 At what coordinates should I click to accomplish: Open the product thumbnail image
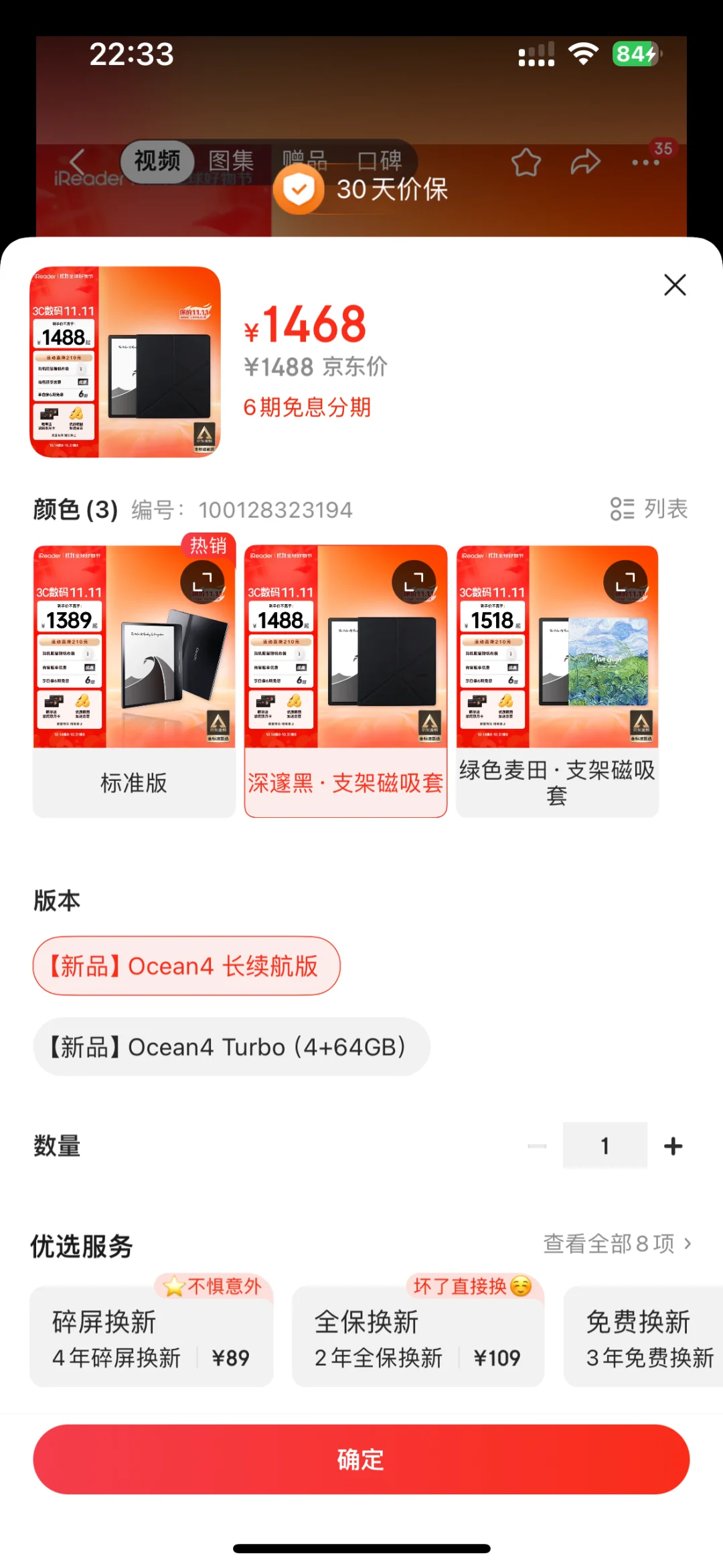pos(125,362)
